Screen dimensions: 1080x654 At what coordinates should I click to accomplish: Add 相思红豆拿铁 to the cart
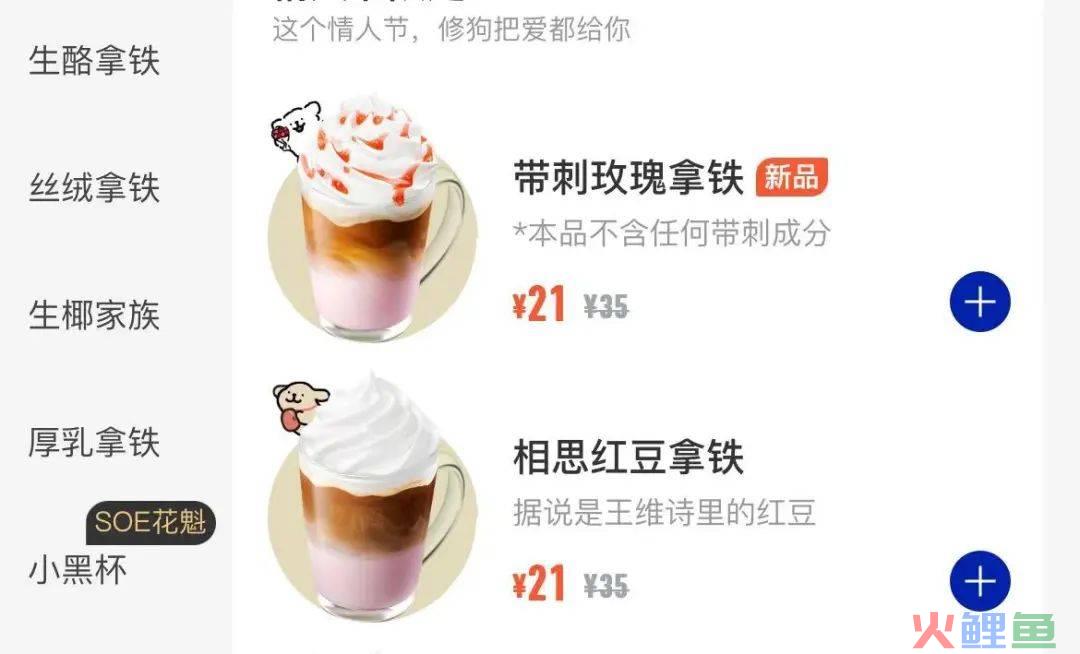tap(979, 580)
